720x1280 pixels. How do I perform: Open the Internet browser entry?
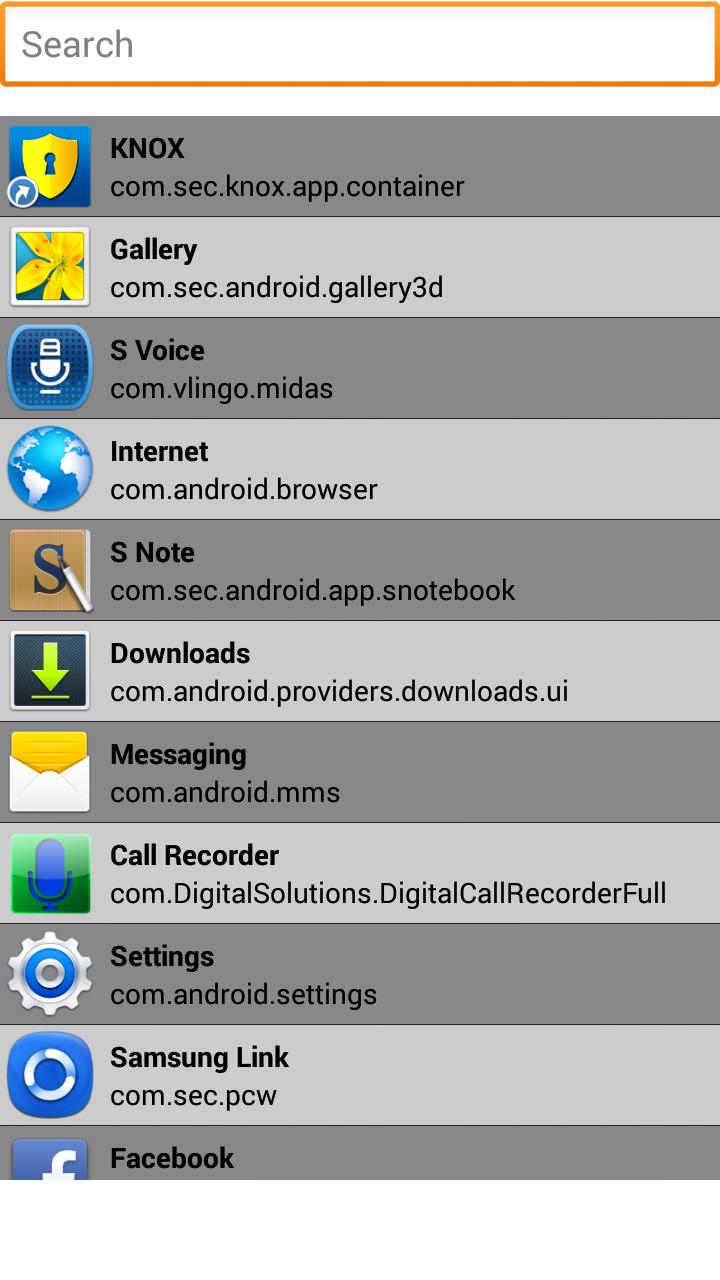(x=360, y=470)
